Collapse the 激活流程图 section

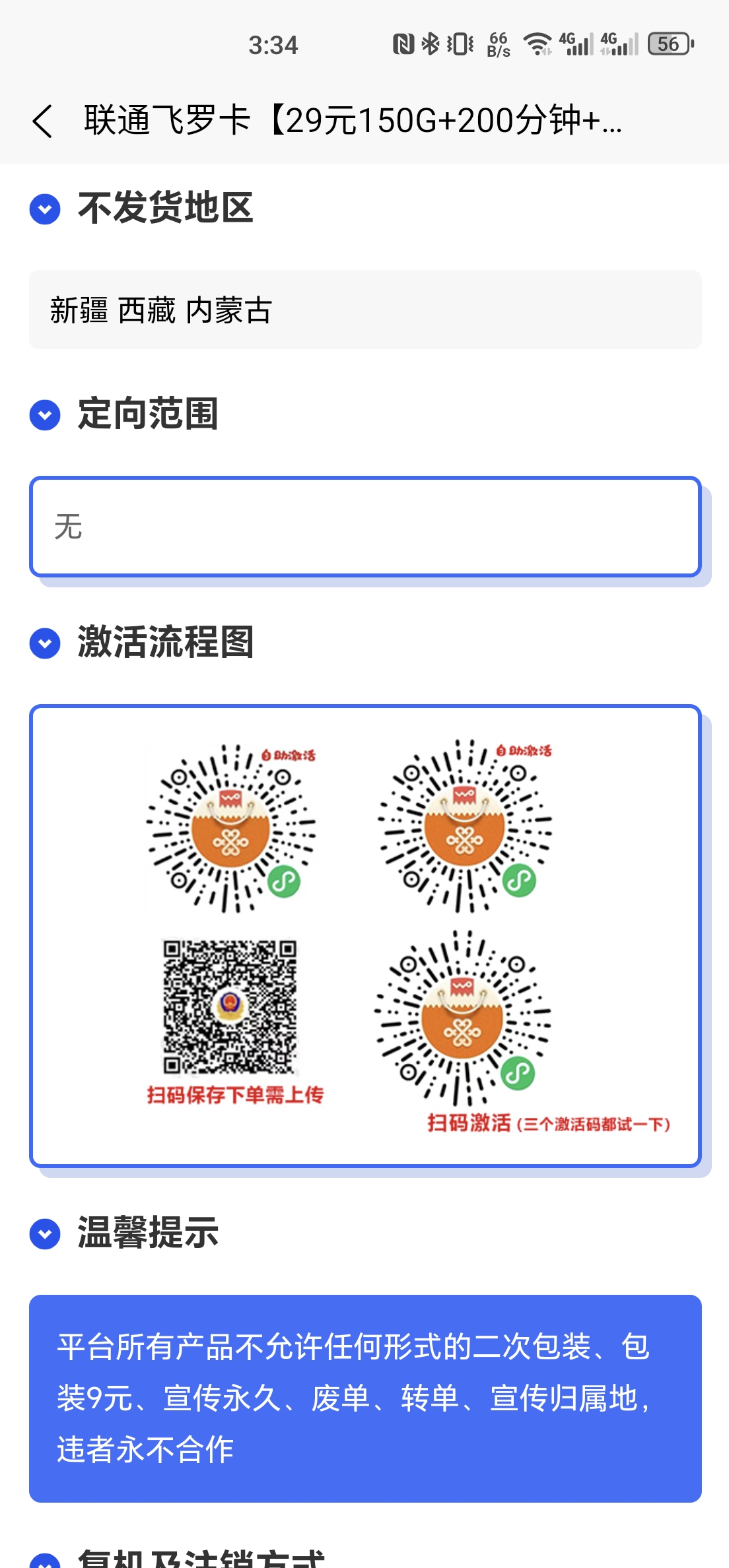pyautogui.click(x=45, y=643)
